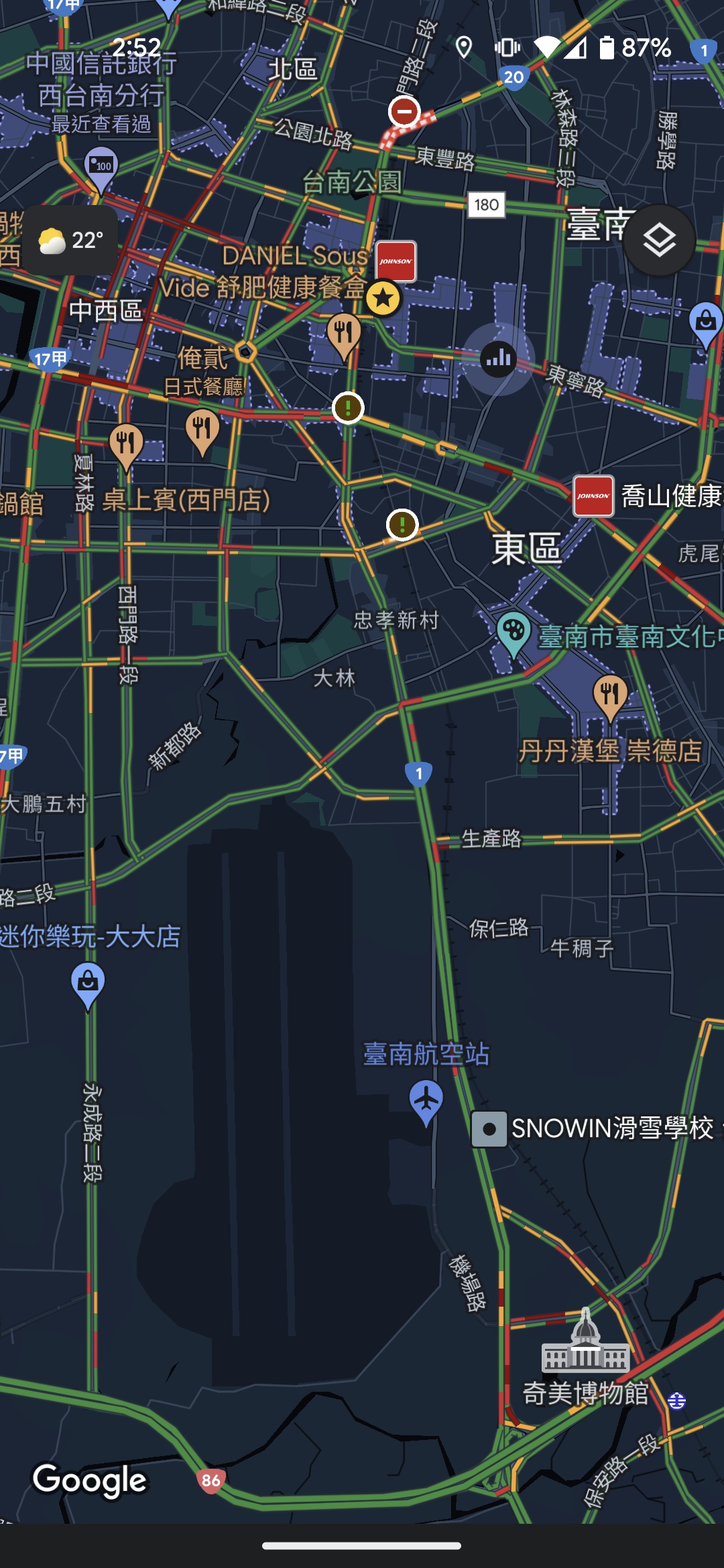This screenshot has height=1568, width=724.
Task: Select 俺貳日式餐廳 restaurant pin
Action: click(202, 429)
